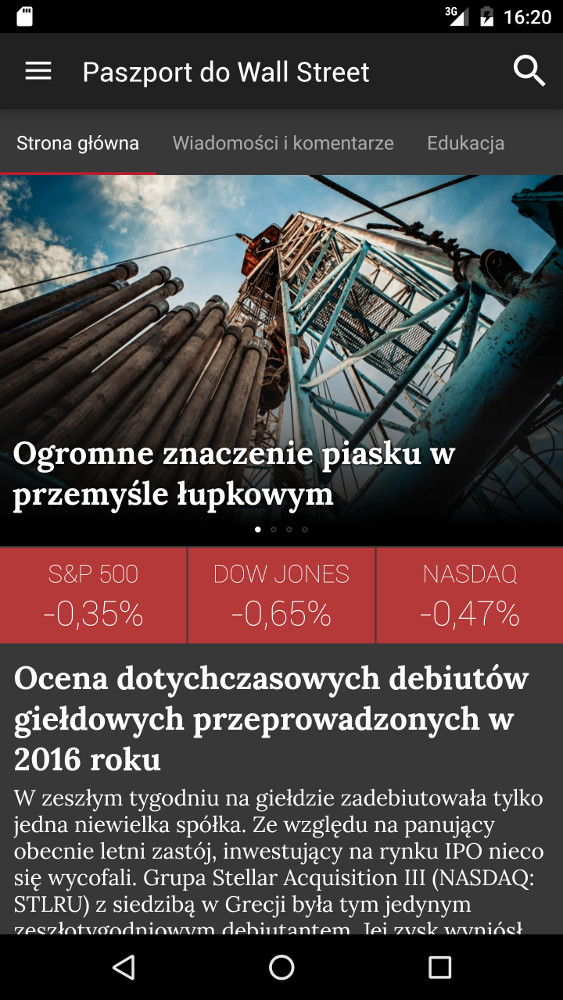Go to the home screen
The width and height of the screenshot is (563, 1000).
pos(281,967)
